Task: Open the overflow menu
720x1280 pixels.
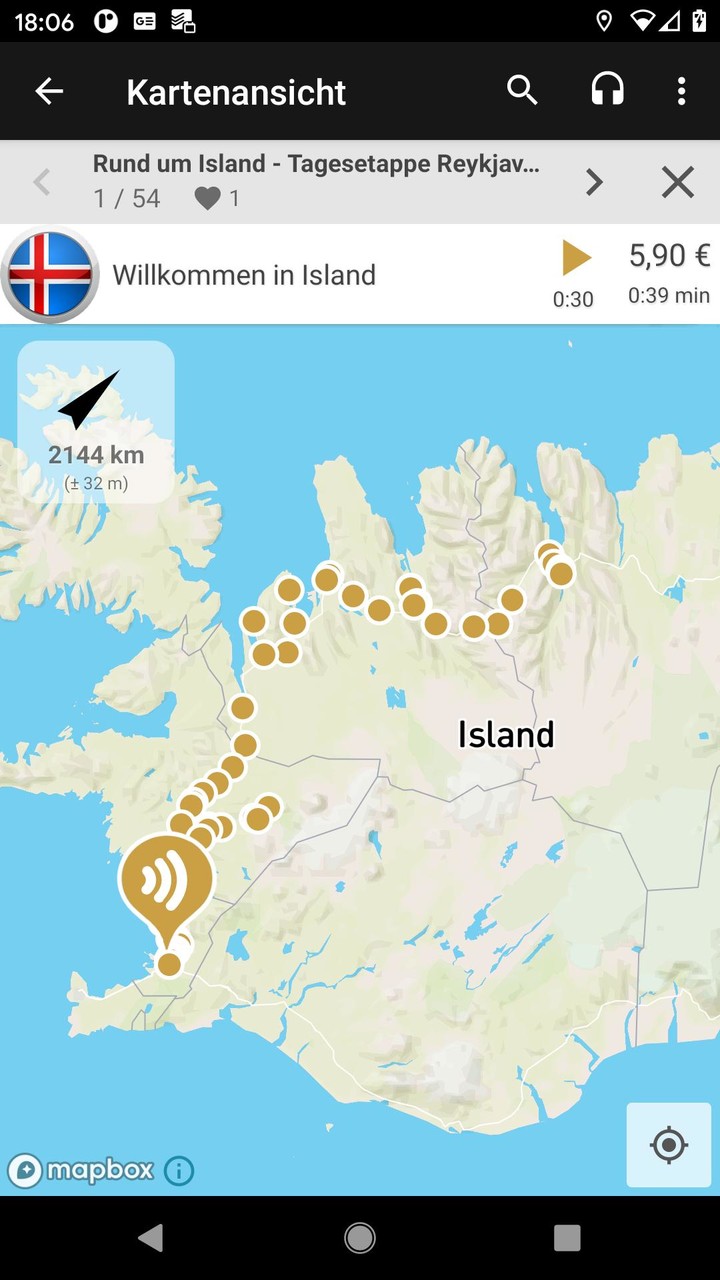Action: [681, 92]
